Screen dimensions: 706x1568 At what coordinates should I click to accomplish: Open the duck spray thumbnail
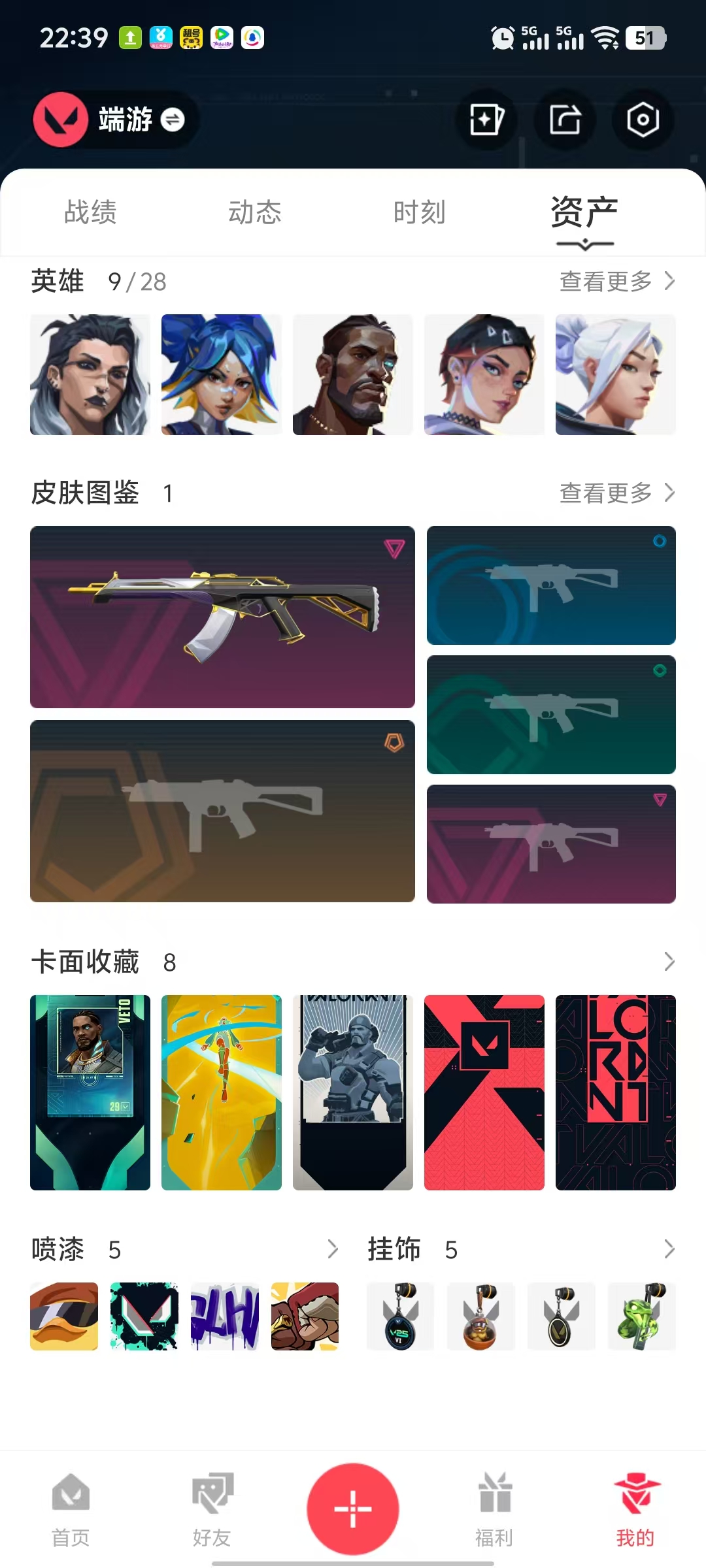pyautogui.click(x=64, y=1316)
